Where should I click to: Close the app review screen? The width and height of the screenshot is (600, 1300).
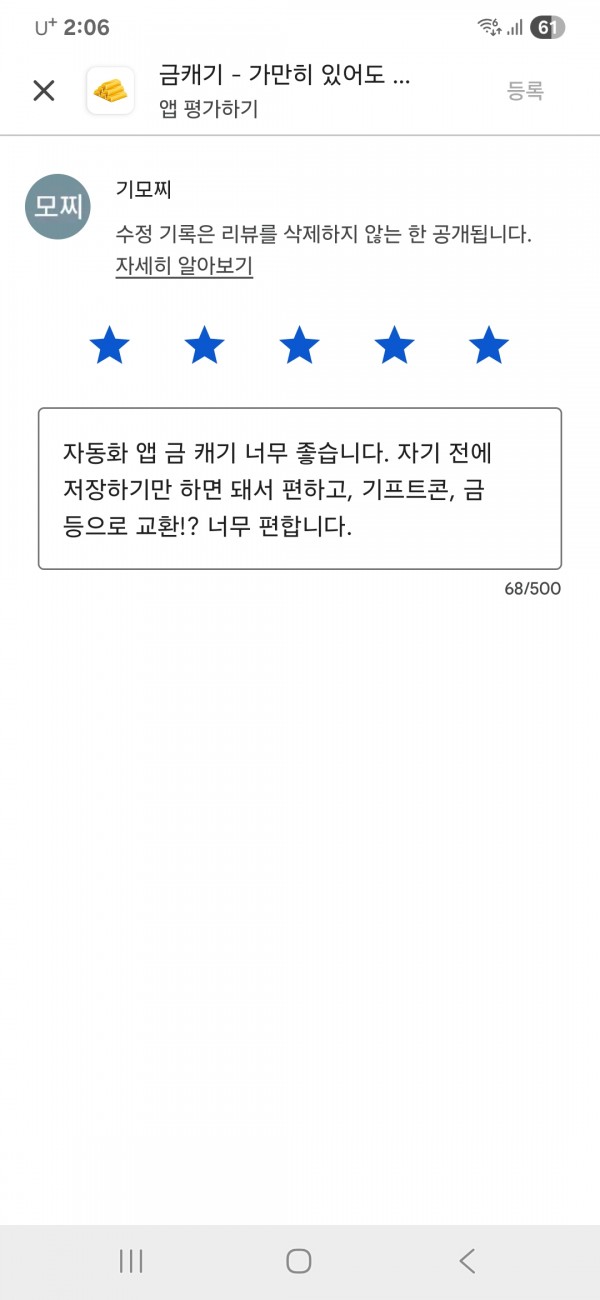pos(44,91)
